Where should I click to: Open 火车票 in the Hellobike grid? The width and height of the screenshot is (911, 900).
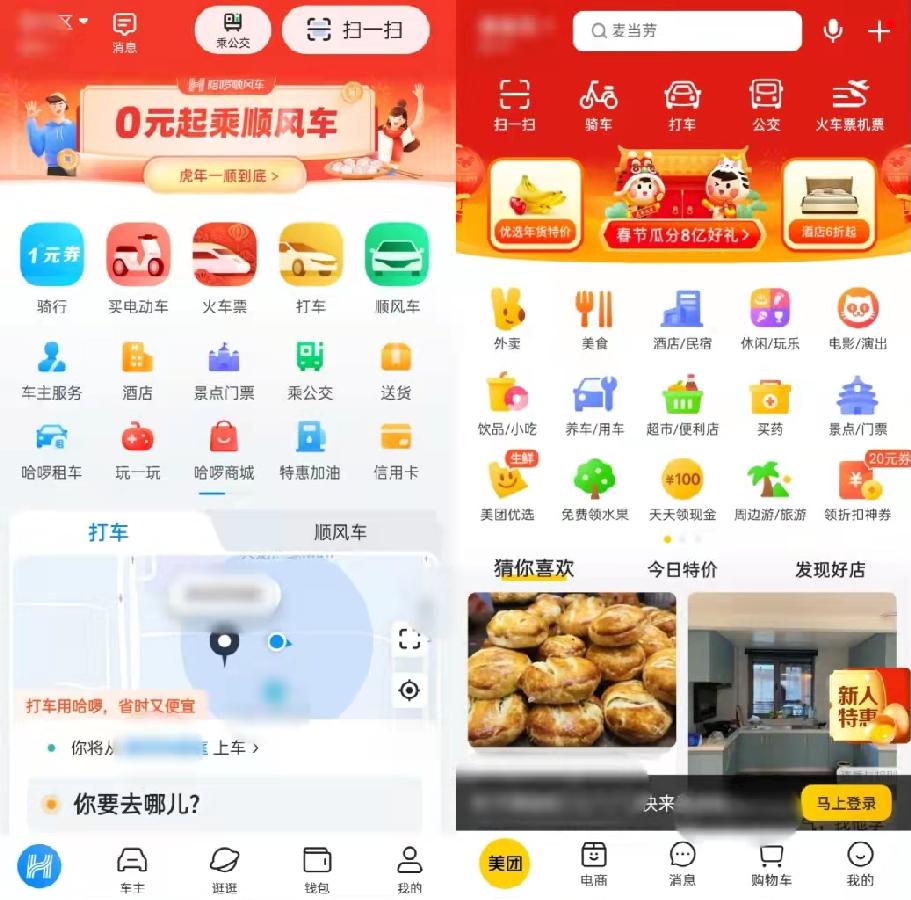click(224, 265)
